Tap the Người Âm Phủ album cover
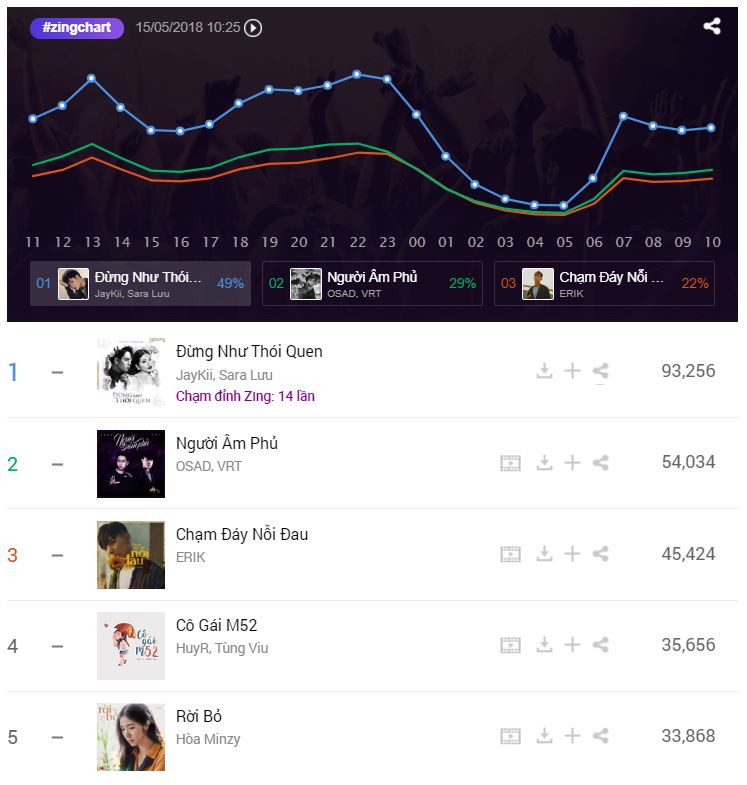747x785 pixels. pyautogui.click(x=131, y=464)
